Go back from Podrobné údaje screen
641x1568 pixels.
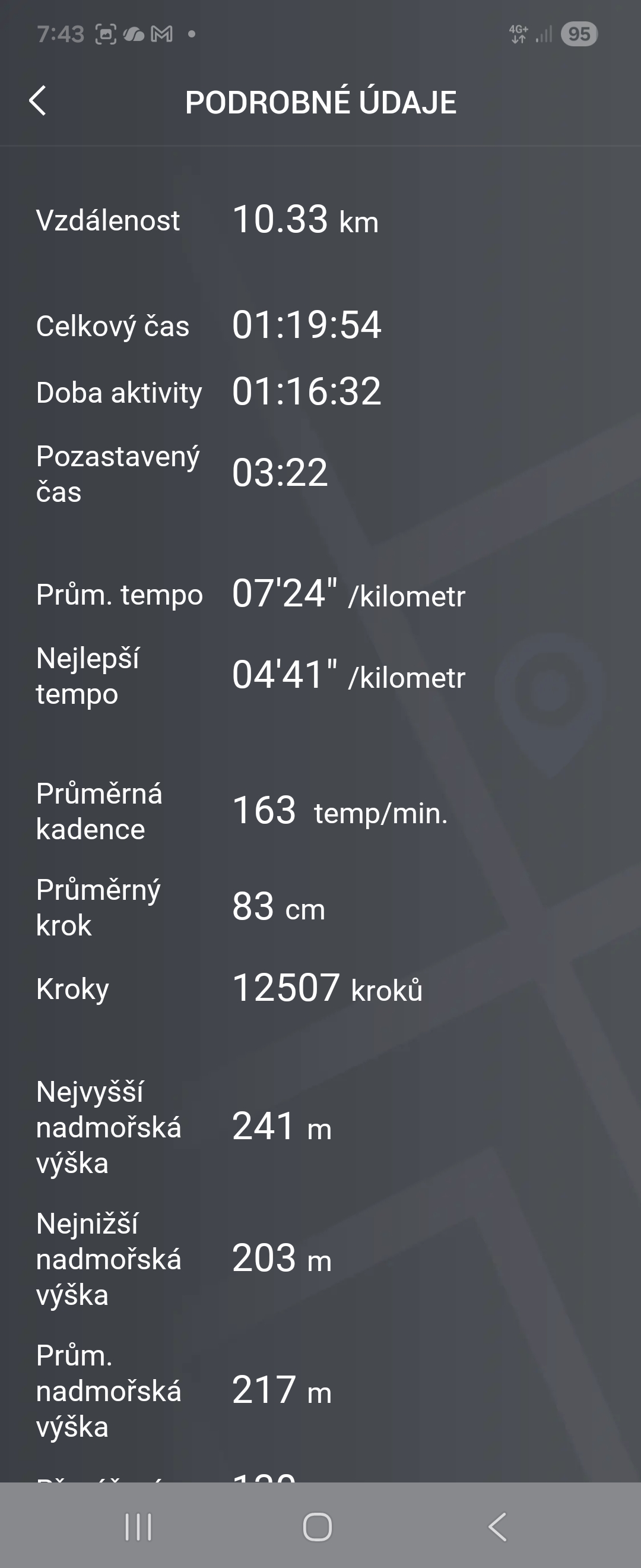point(38,100)
